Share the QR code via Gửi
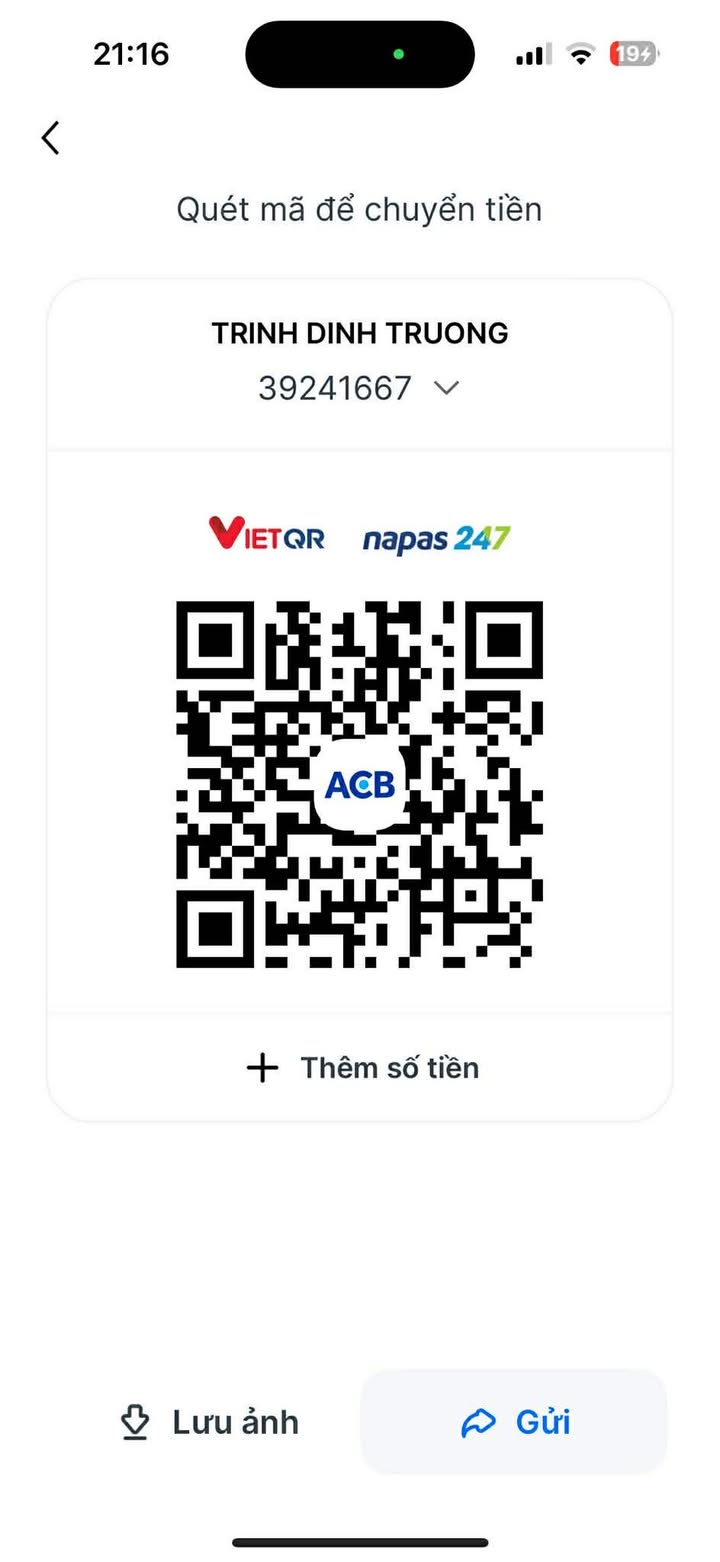720x1562 pixels. (514, 1421)
